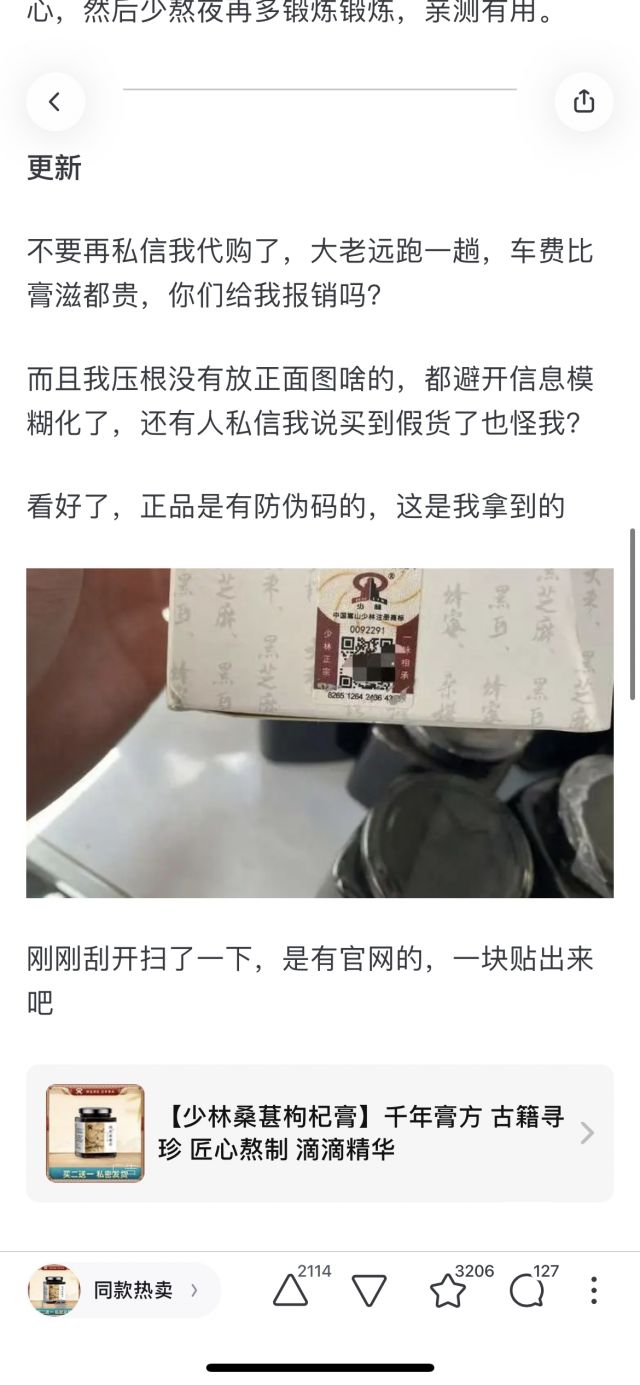The height and width of the screenshot is (1385, 640).
Task: Open the anti-counterfeit code photo
Action: (x=320, y=732)
